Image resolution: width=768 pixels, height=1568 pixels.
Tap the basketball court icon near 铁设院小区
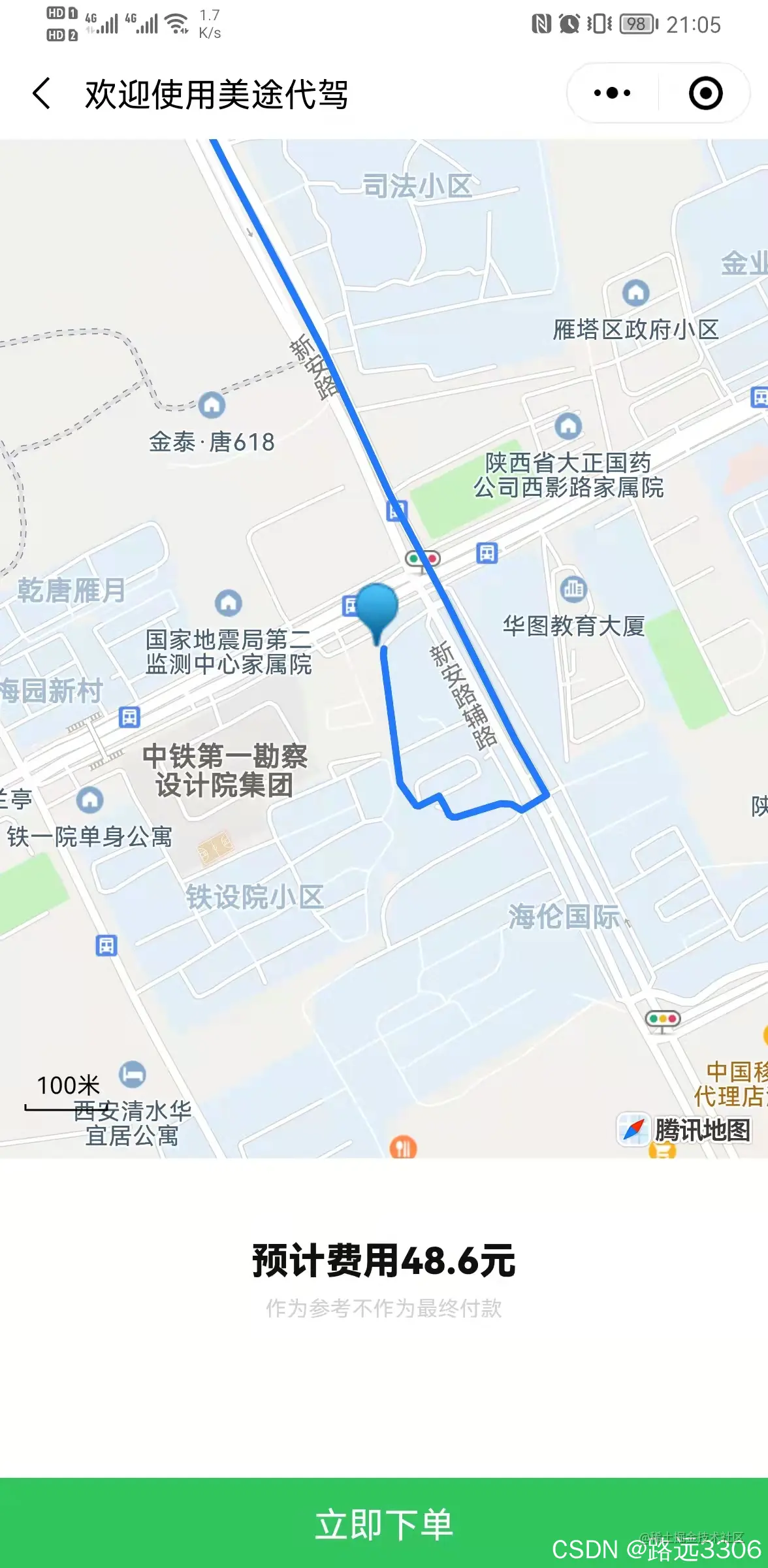click(214, 846)
